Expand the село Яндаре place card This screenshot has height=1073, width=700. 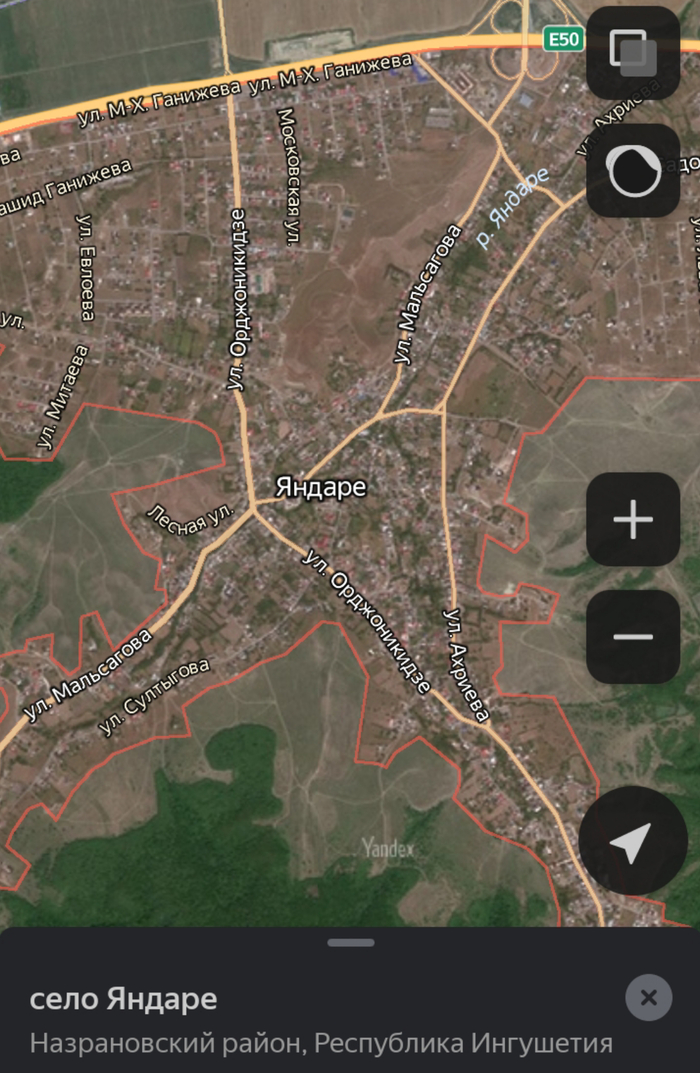350,942
